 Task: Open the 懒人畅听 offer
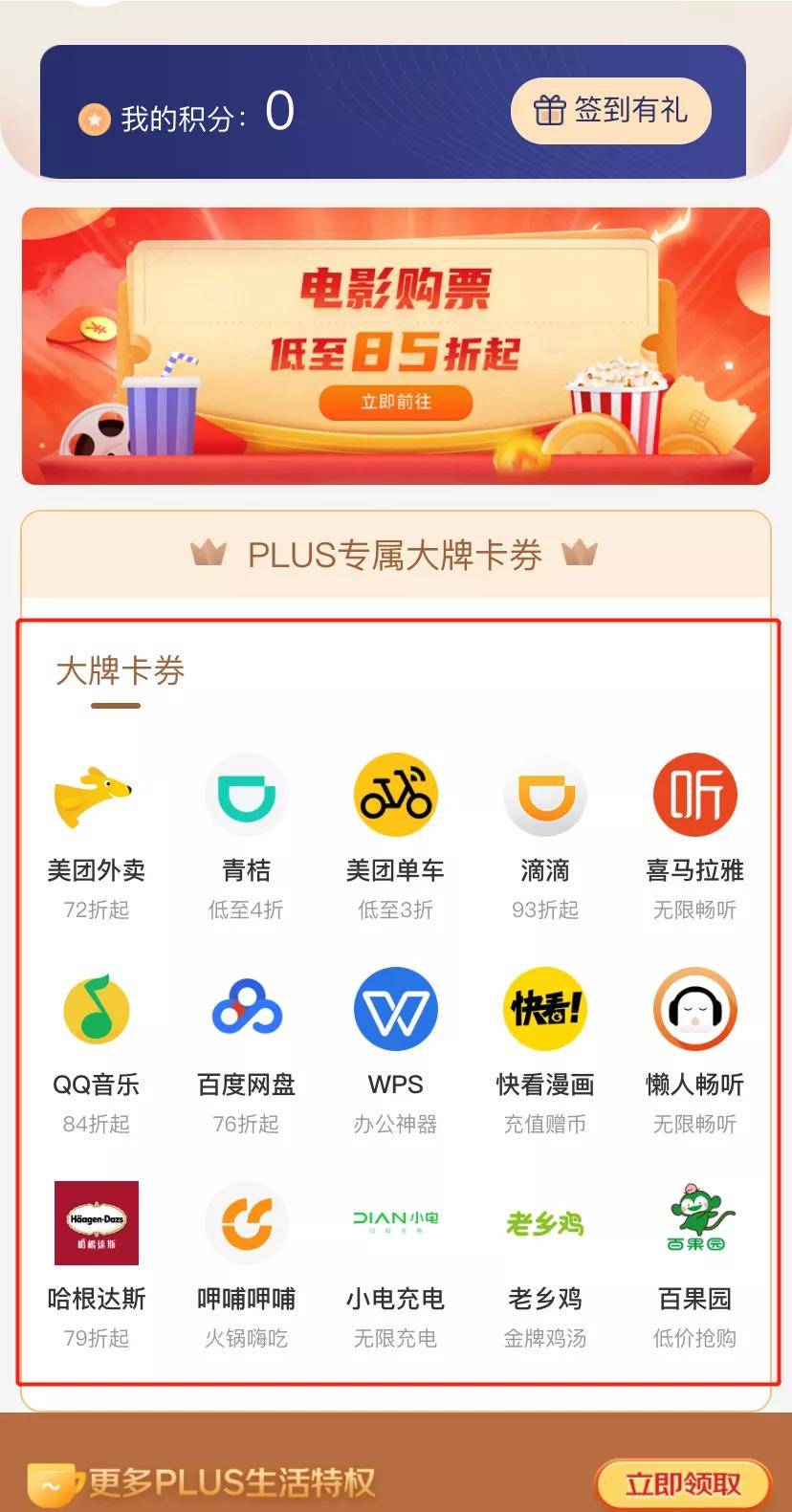pos(694,1049)
